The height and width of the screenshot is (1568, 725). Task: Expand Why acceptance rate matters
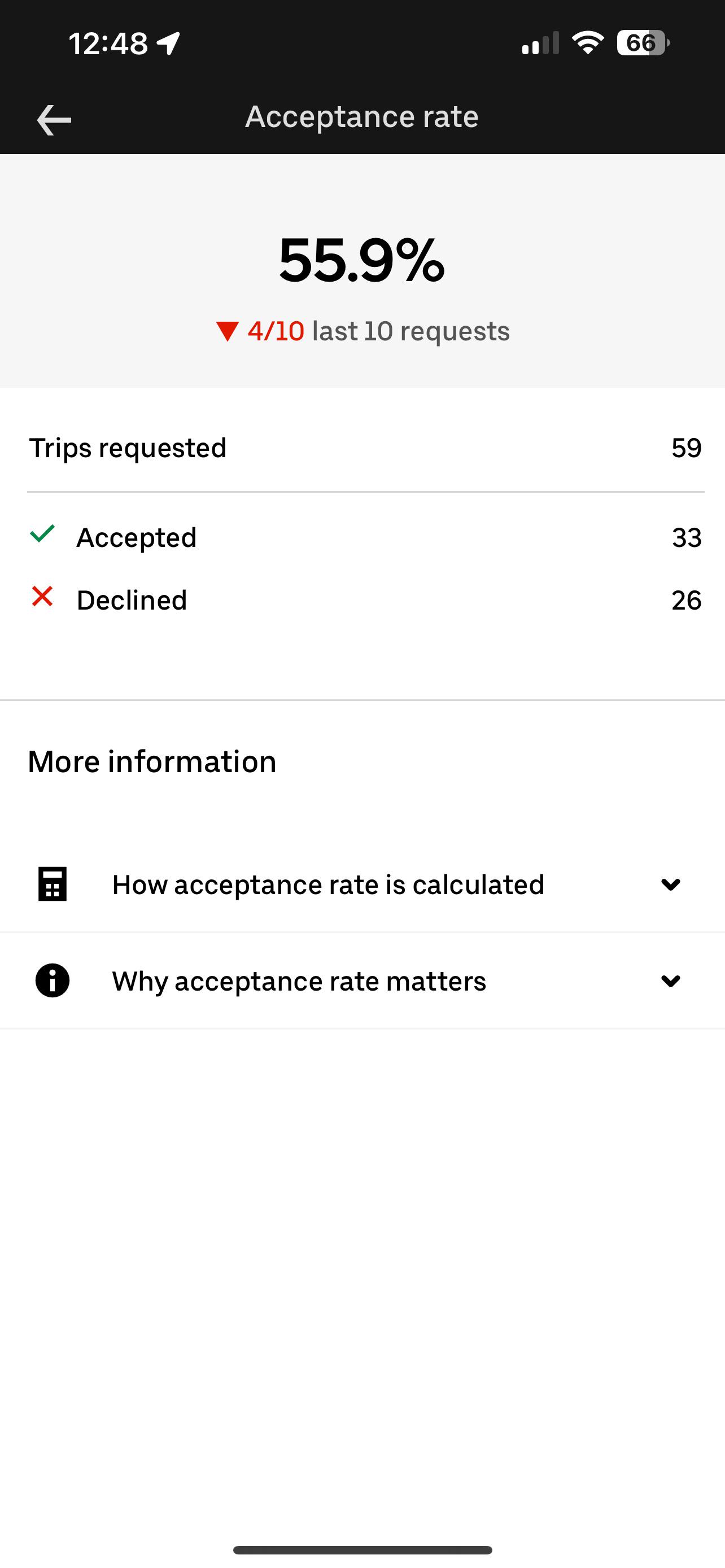(x=670, y=980)
